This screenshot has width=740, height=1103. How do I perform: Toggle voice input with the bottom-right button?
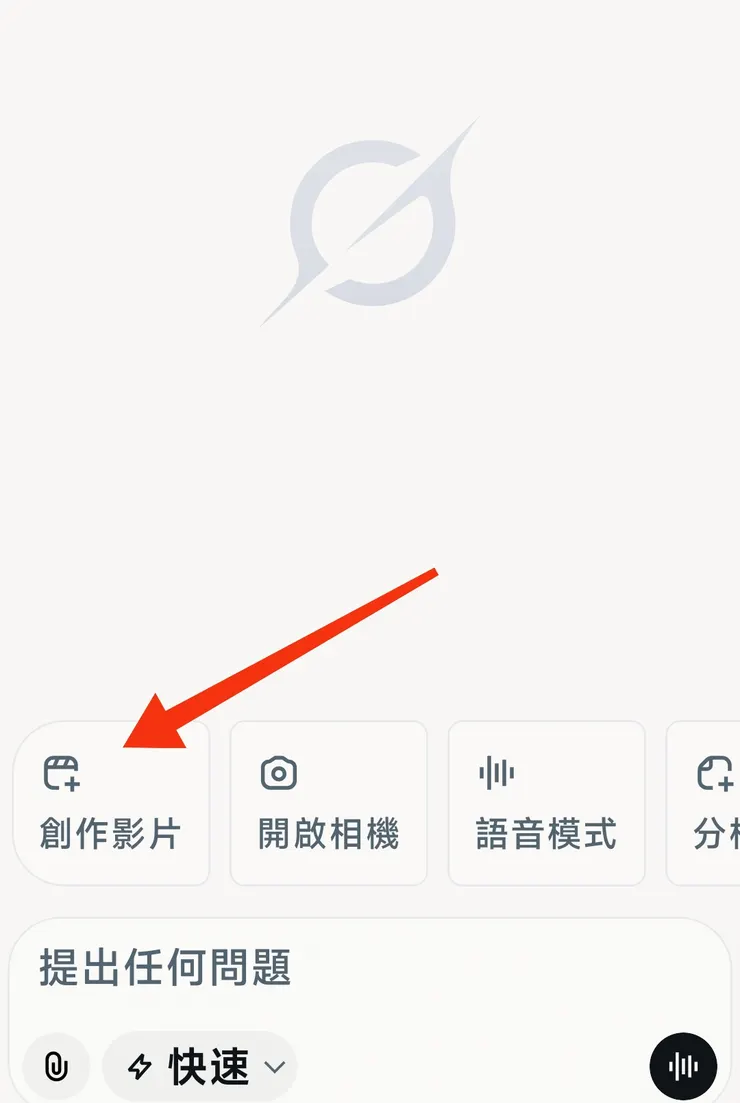click(x=683, y=1066)
